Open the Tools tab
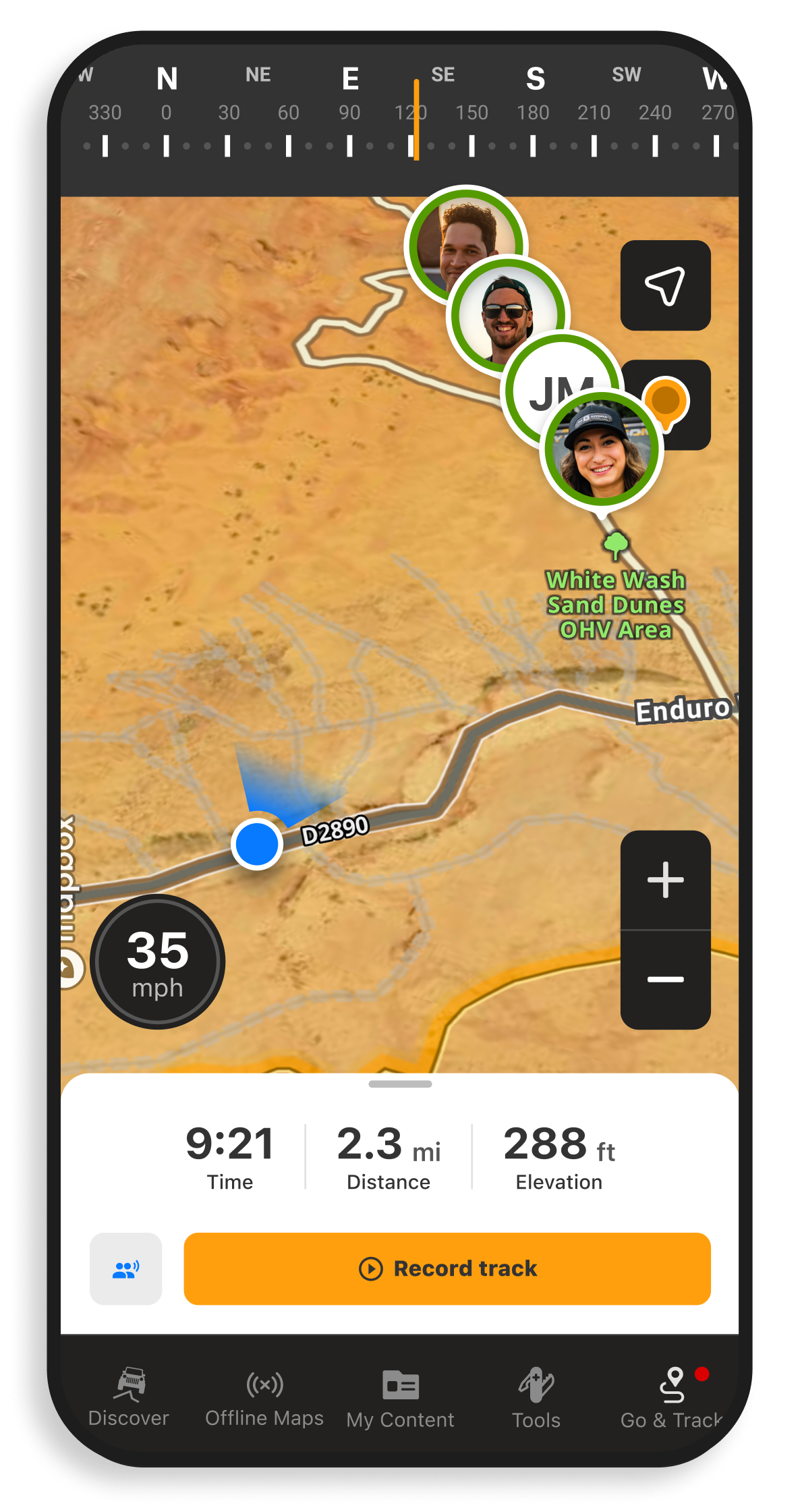 (536, 1397)
